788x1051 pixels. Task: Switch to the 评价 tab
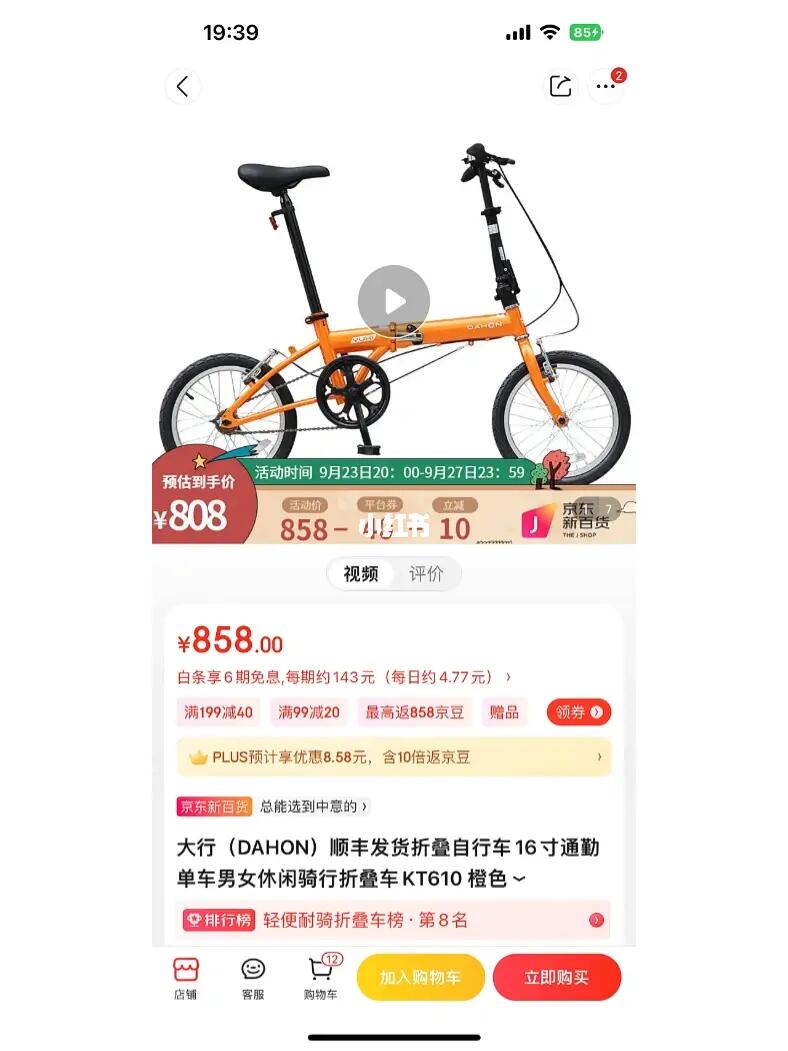(426, 574)
